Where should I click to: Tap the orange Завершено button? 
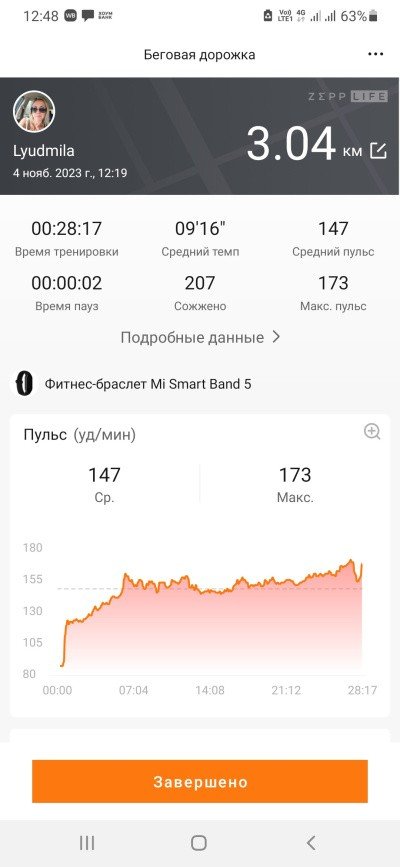pyautogui.click(x=200, y=781)
